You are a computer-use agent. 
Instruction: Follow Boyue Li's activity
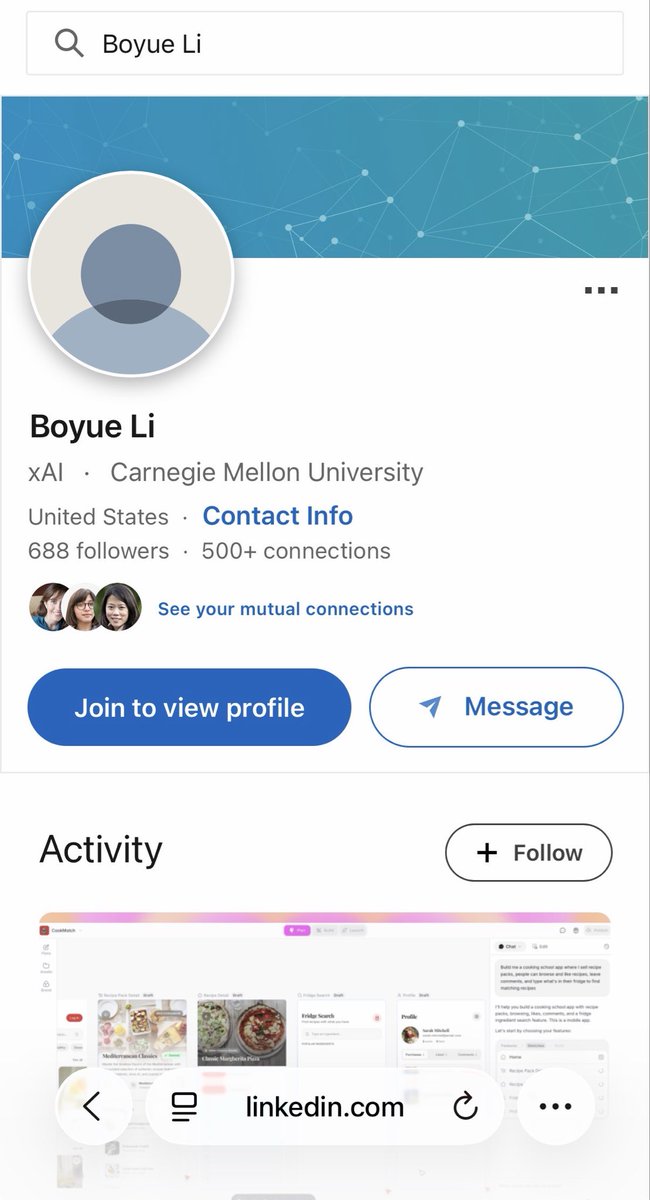point(528,853)
